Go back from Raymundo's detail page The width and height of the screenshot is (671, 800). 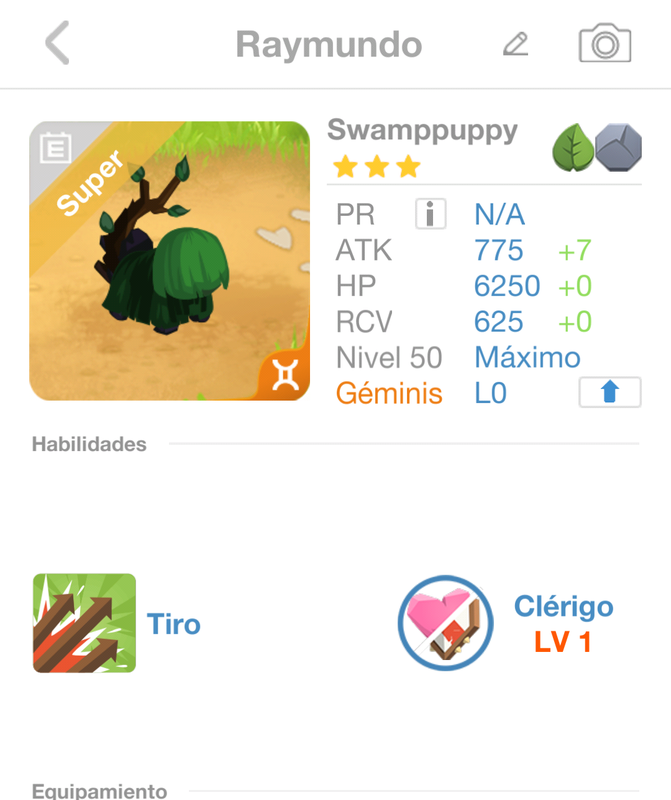57,44
